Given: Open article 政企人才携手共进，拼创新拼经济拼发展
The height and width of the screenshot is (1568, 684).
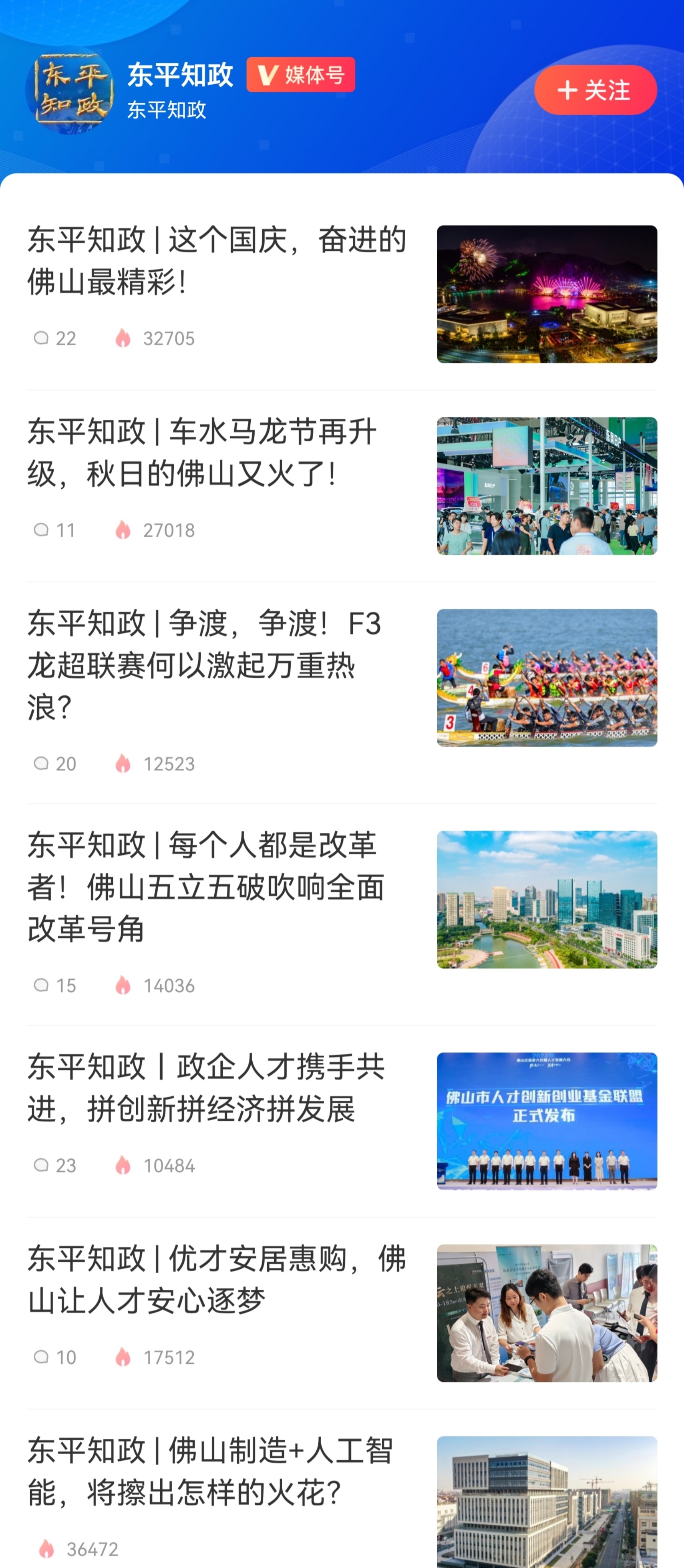Looking at the screenshot, I should pyautogui.click(x=206, y=1087).
